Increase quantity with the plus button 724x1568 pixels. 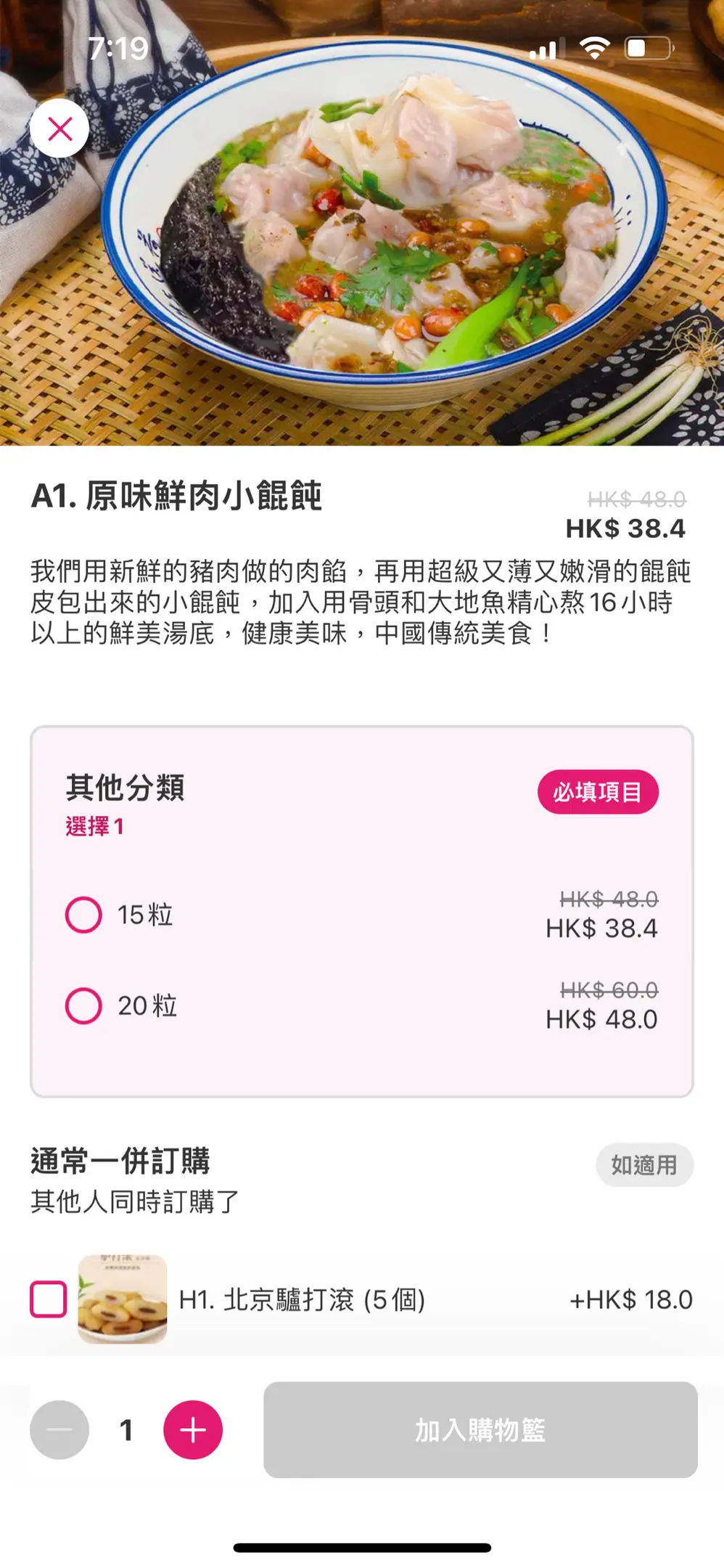click(x=193, y=1430)
